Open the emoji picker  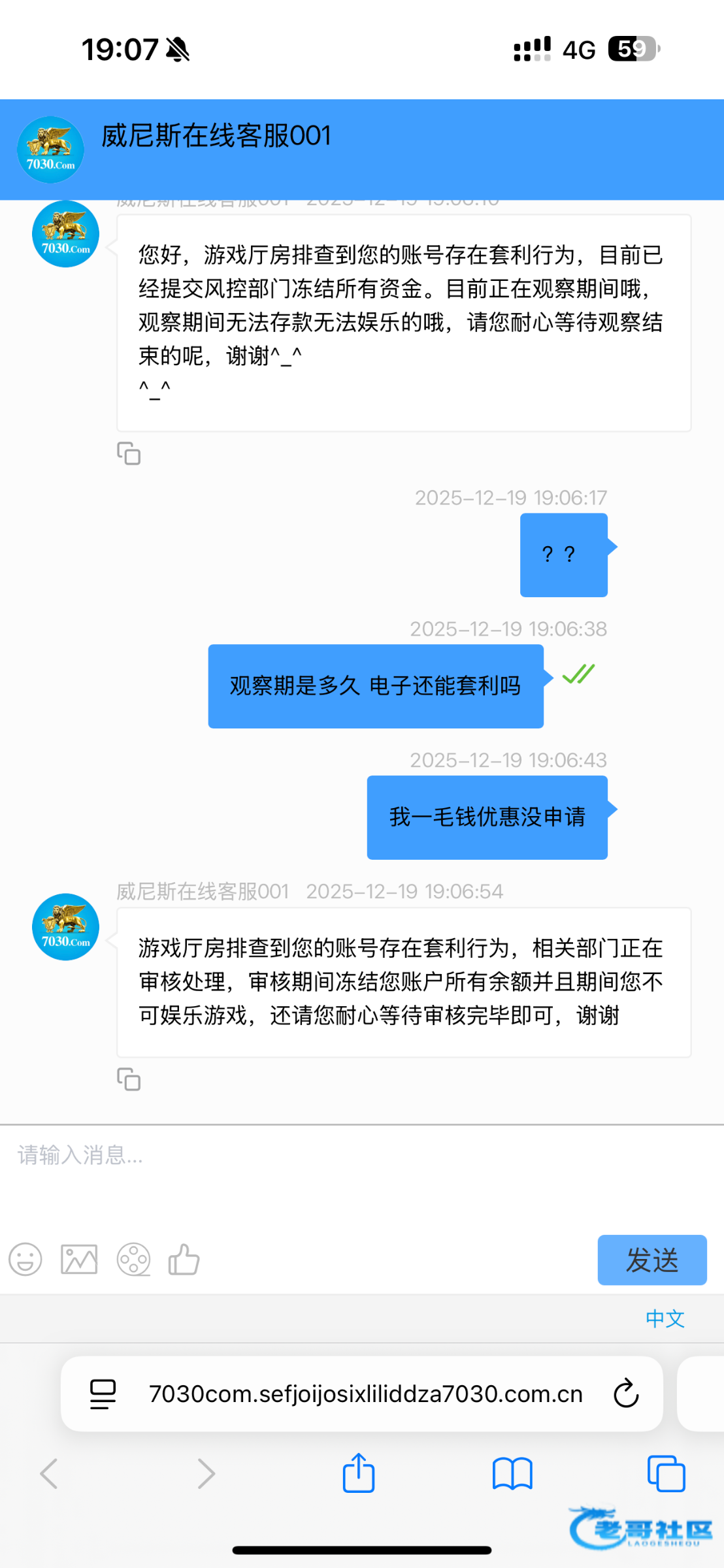tap(25, 1259)
